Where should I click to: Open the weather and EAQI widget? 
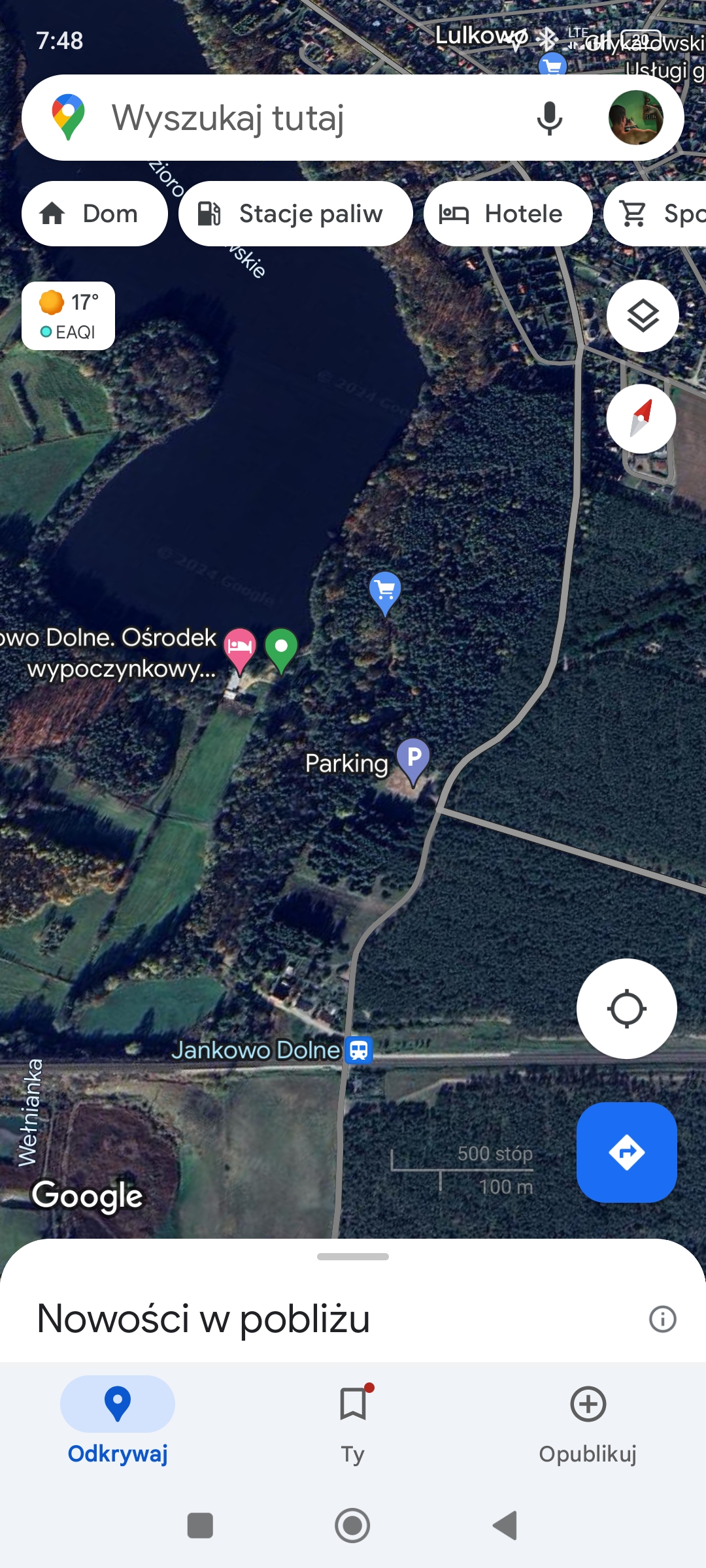coord(68,316)
